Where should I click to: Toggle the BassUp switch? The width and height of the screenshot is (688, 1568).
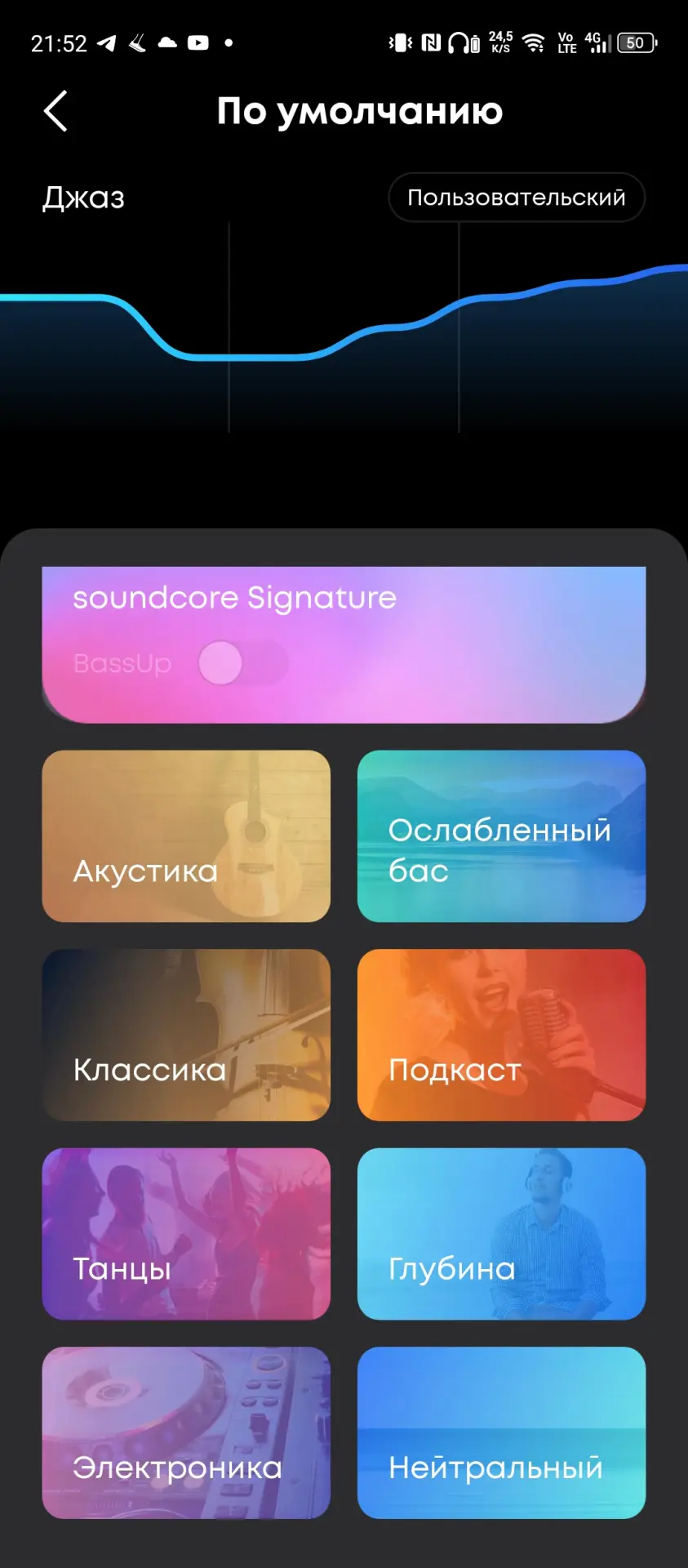pyautogui.click(x=242, y=663)
